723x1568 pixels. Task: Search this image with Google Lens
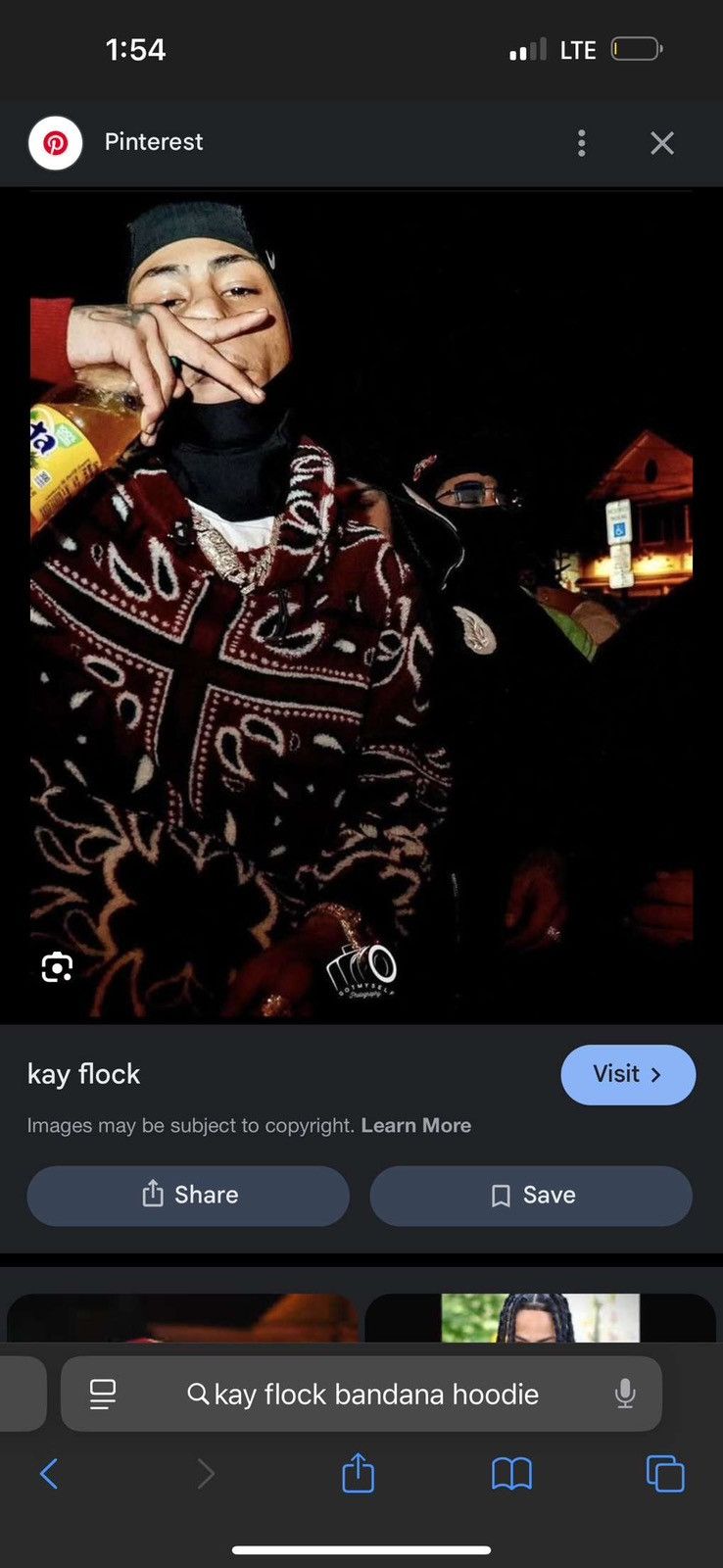pyautogui.click(x=57, y=967)
